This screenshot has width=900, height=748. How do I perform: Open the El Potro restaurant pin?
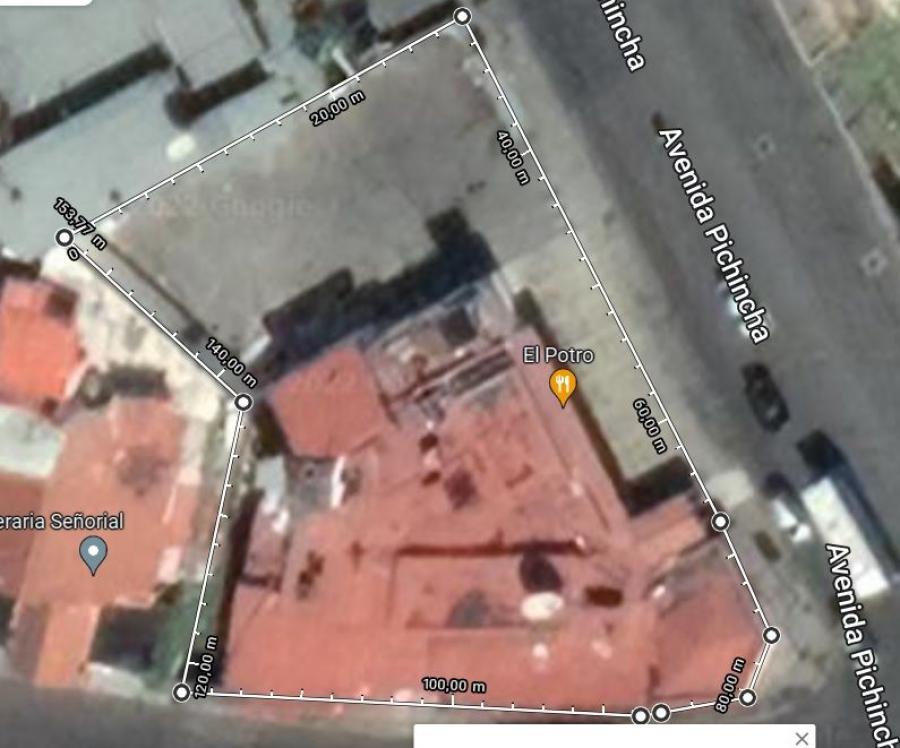click(563, 386)
